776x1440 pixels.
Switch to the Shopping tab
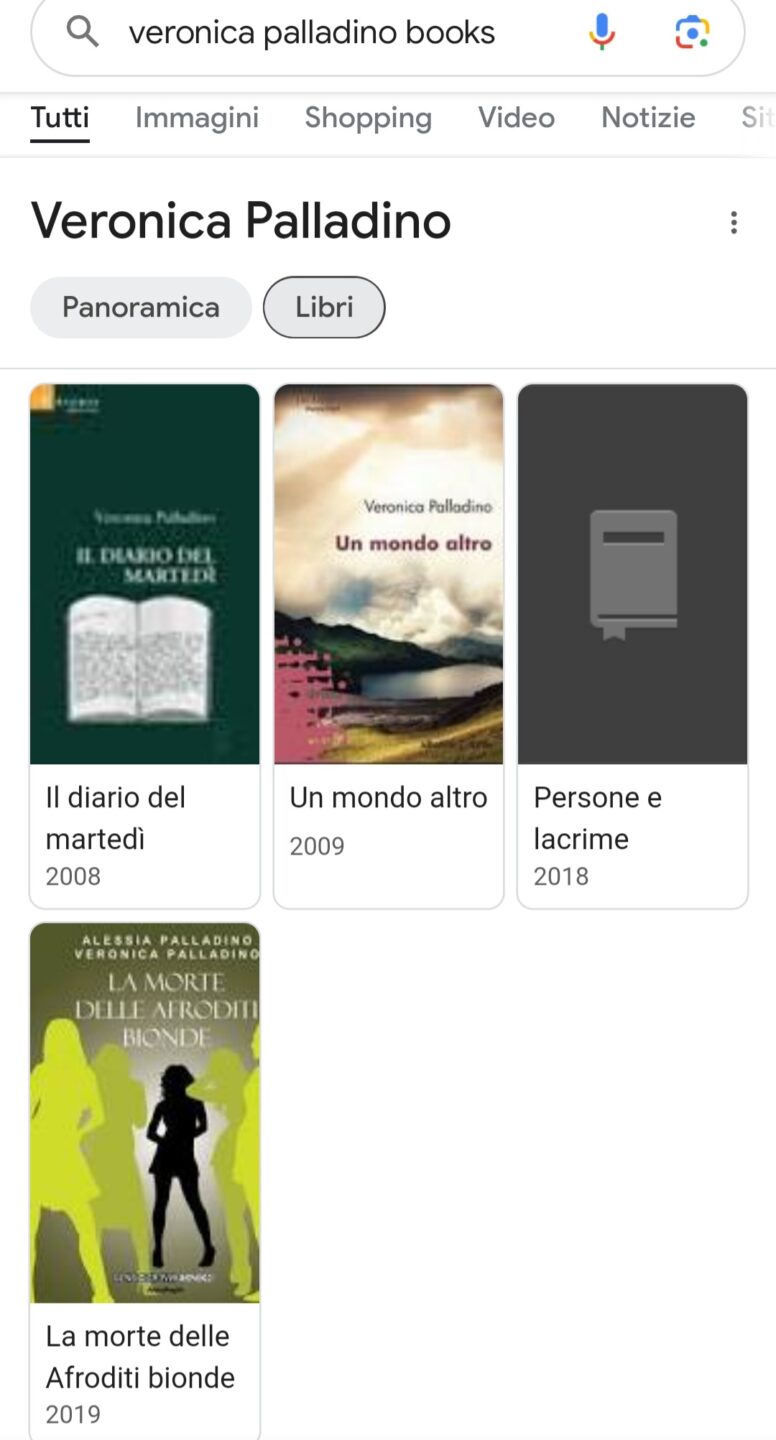point(368,118)
